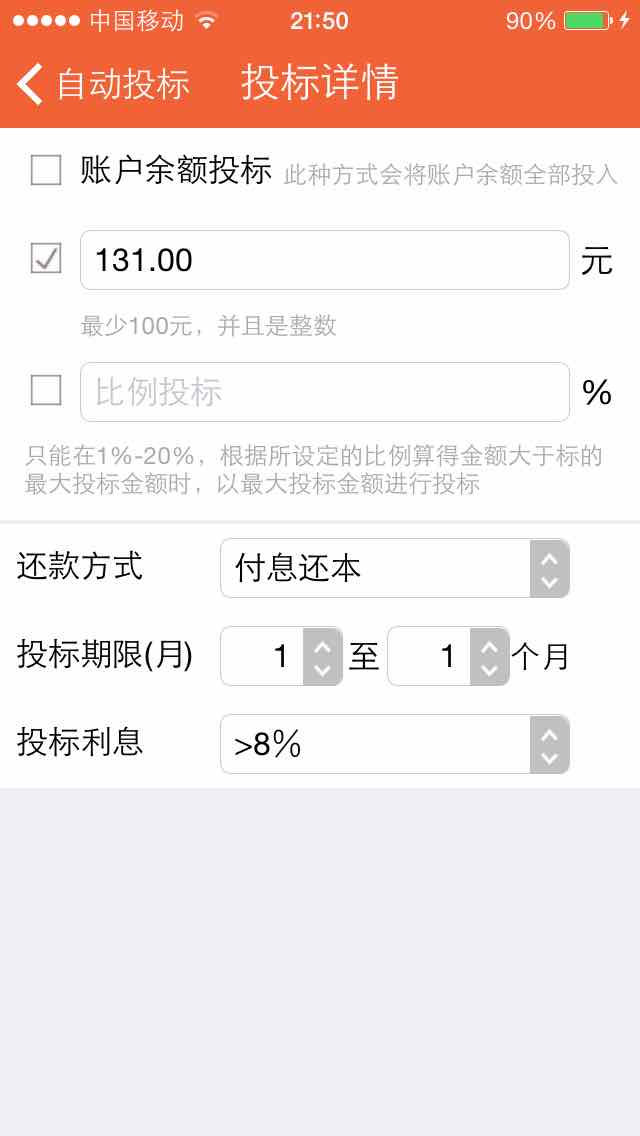Focus the 比例投标 percentage field
The image size is (640, 1136).
pos(324,392)
